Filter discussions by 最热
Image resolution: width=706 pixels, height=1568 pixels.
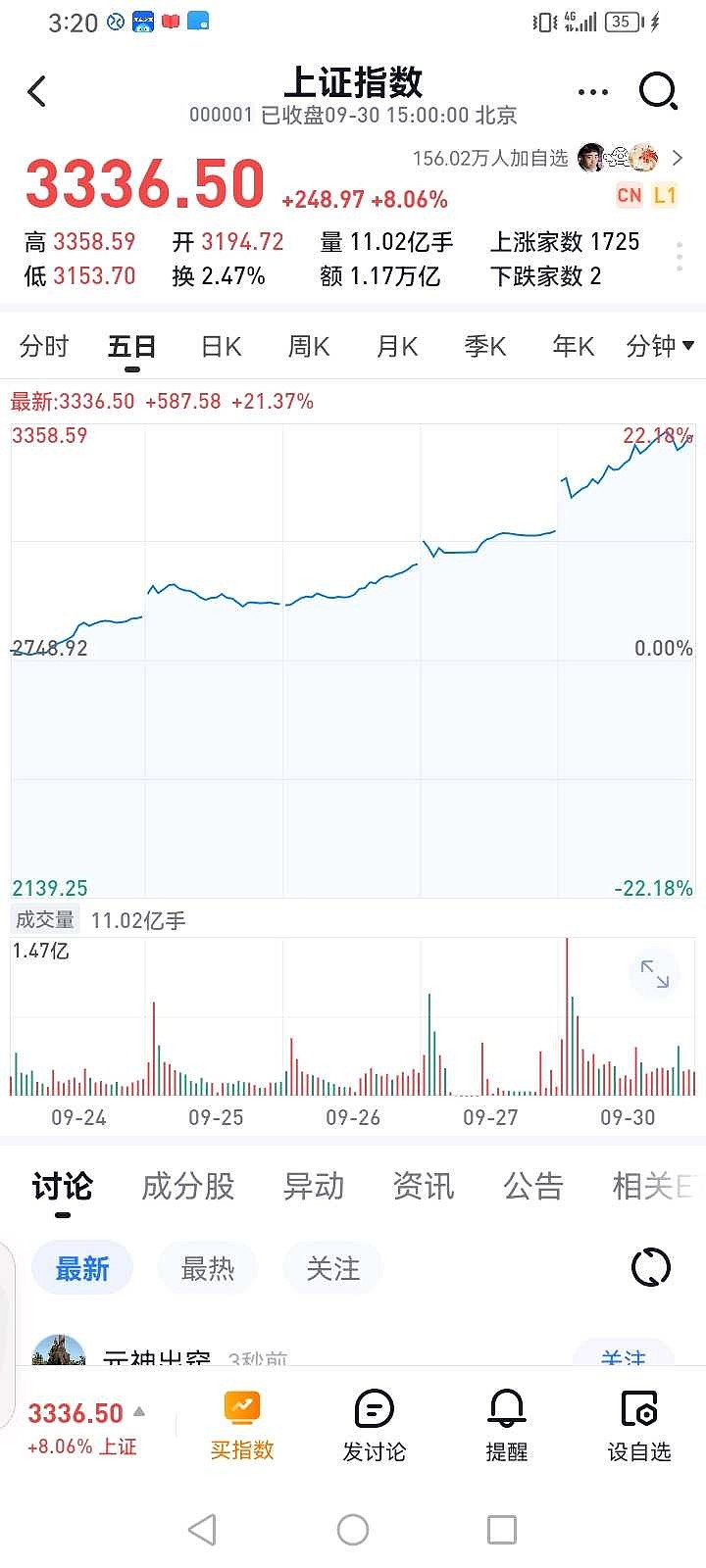[208, 1269]
